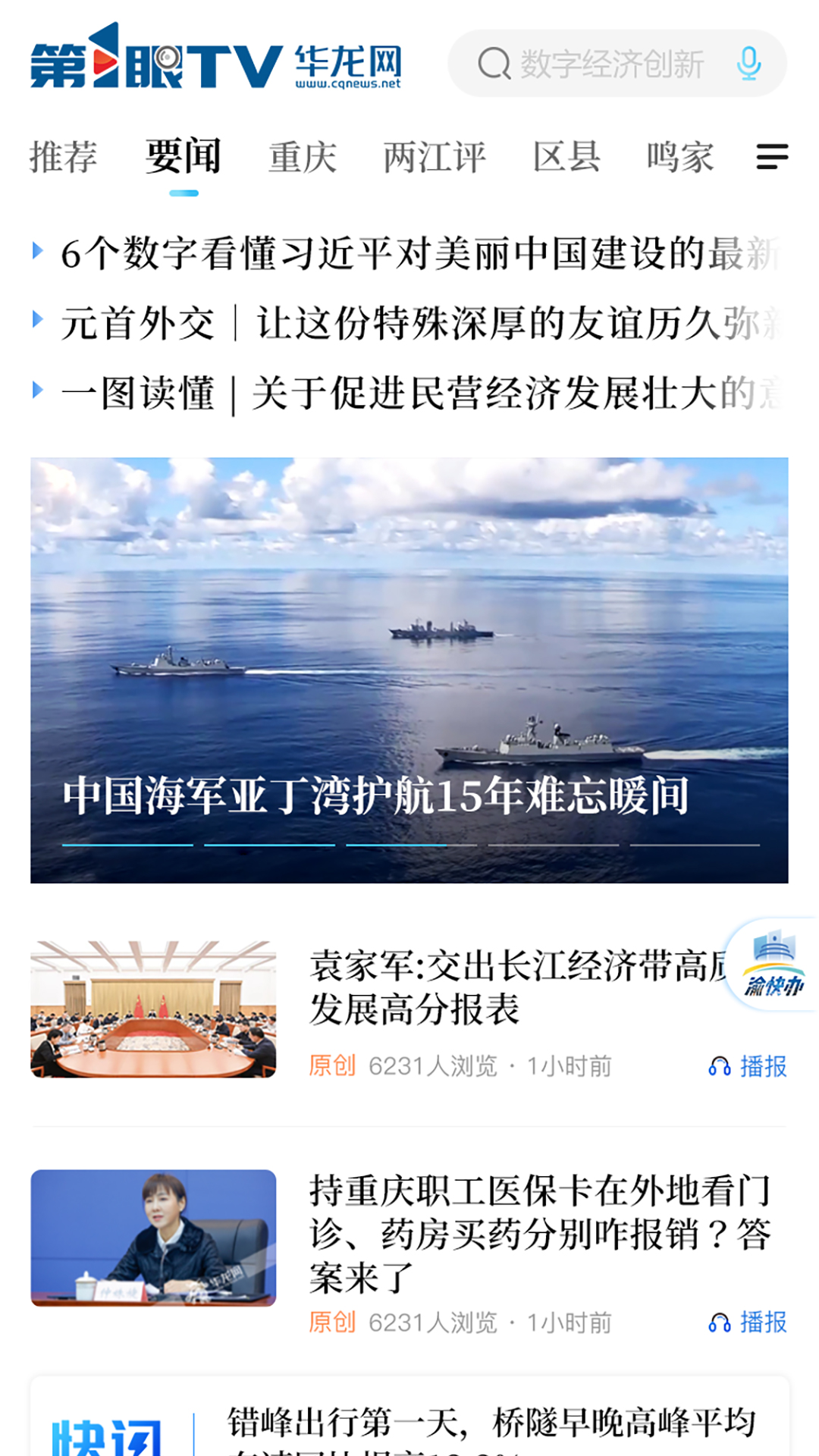The width and height of the screenshot is (819, 1456).
Task: Switch to the 重庆 tab
Action: point(303,155)
